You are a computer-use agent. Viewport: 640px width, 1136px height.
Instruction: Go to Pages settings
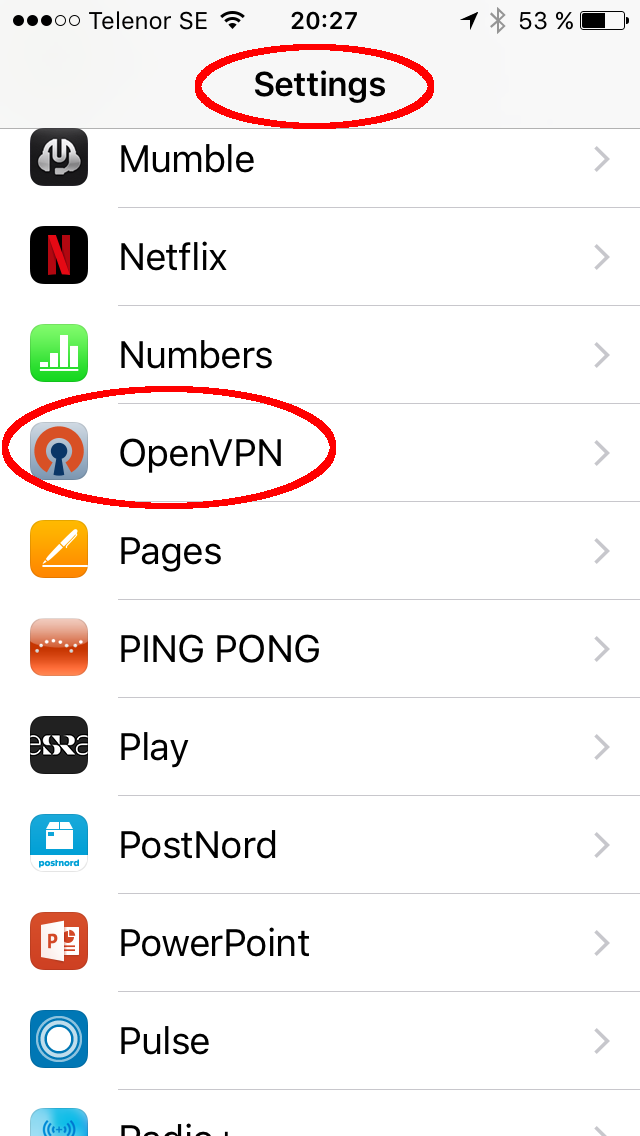point(320,550)
